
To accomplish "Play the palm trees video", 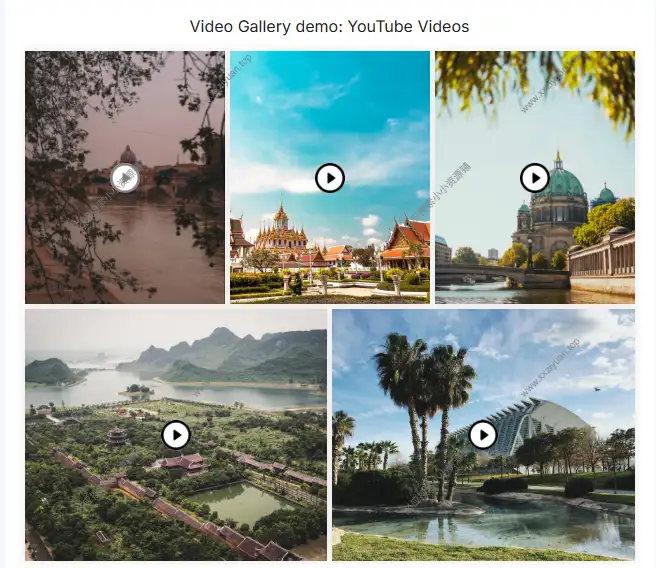I will (483, 435).
